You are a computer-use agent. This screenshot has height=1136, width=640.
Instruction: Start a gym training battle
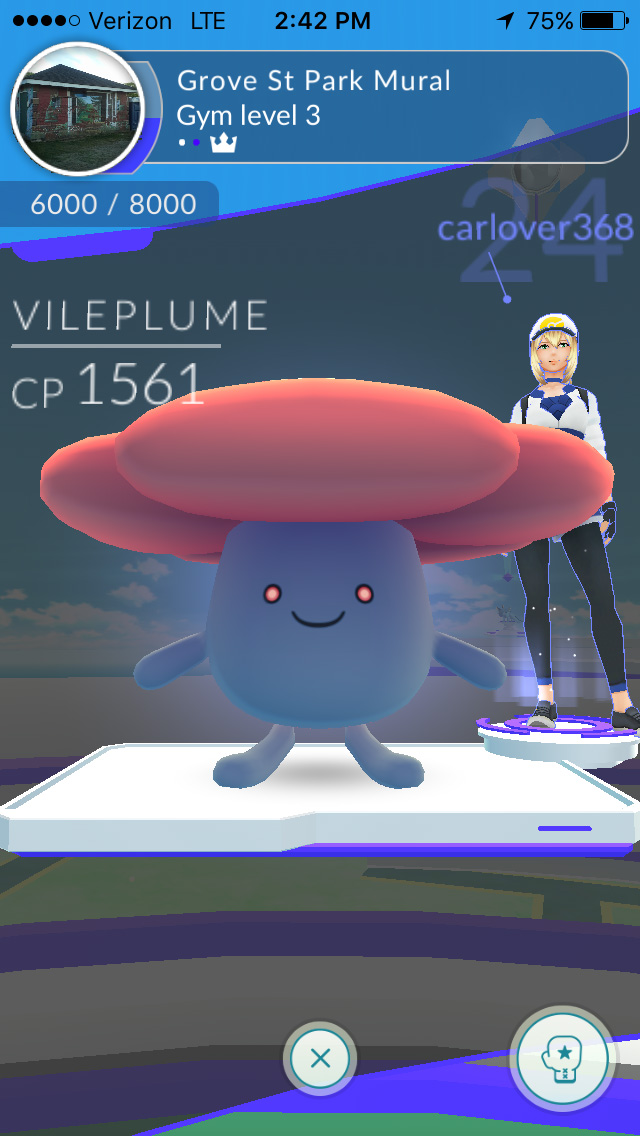(561, 1056)
